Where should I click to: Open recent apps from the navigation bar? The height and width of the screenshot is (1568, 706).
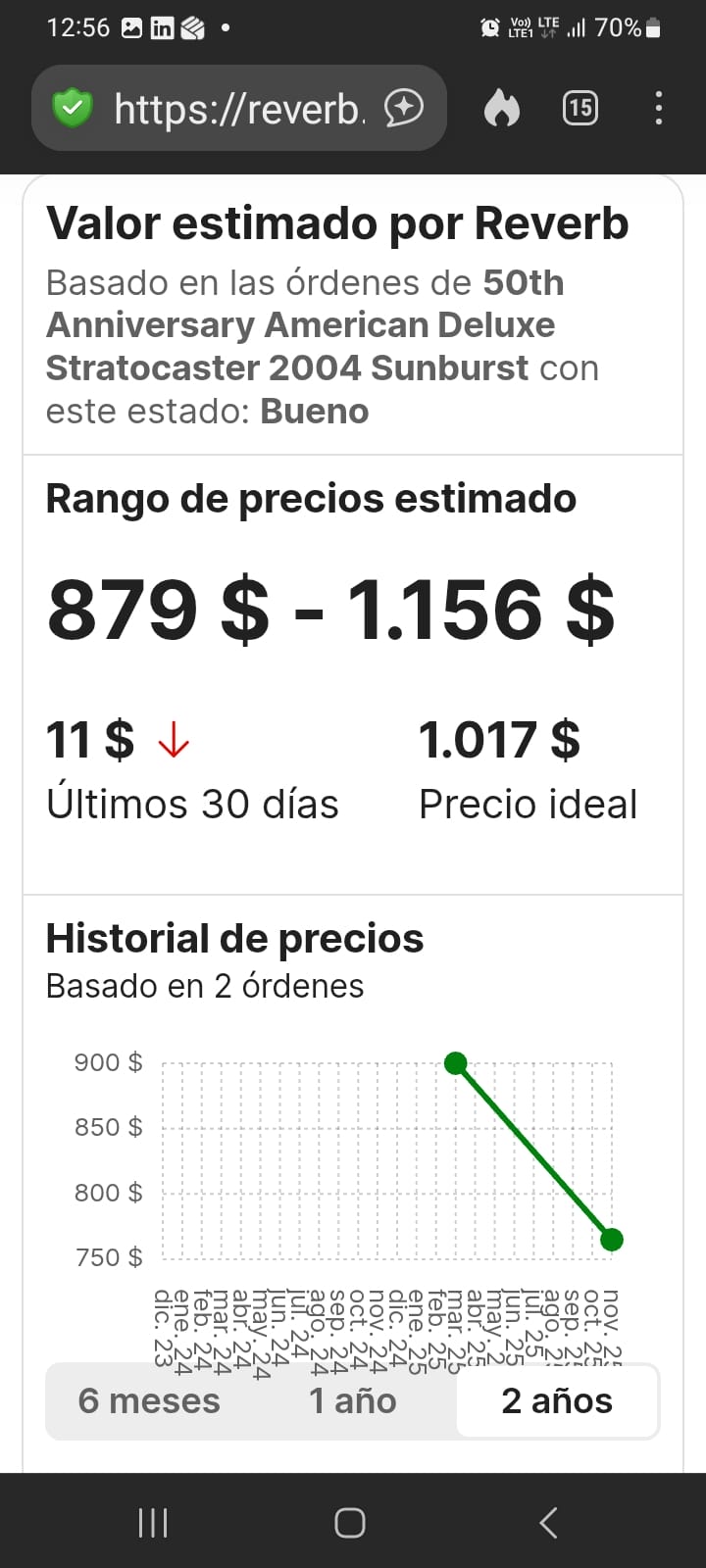pos(153,1523)
